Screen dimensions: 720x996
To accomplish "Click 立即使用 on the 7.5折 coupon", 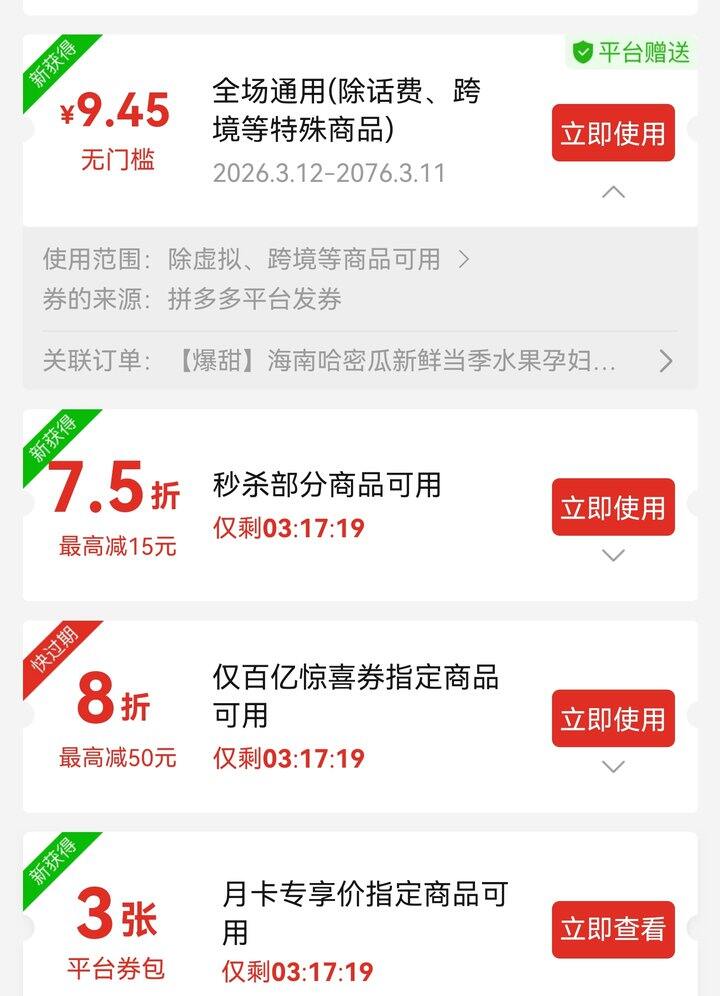I will tap(612, 508).
